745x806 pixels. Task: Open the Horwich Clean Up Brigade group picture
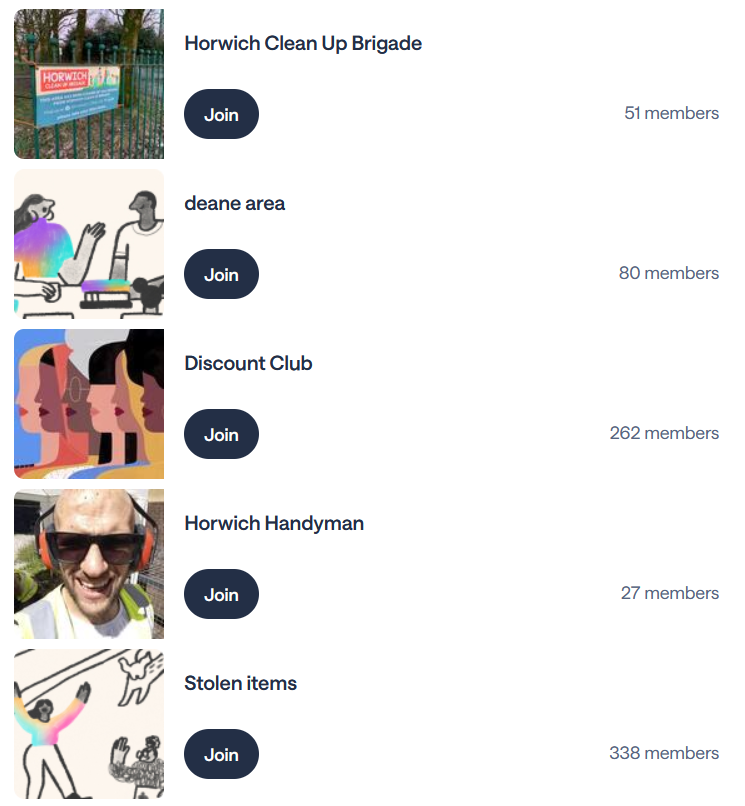pos(89,84)
